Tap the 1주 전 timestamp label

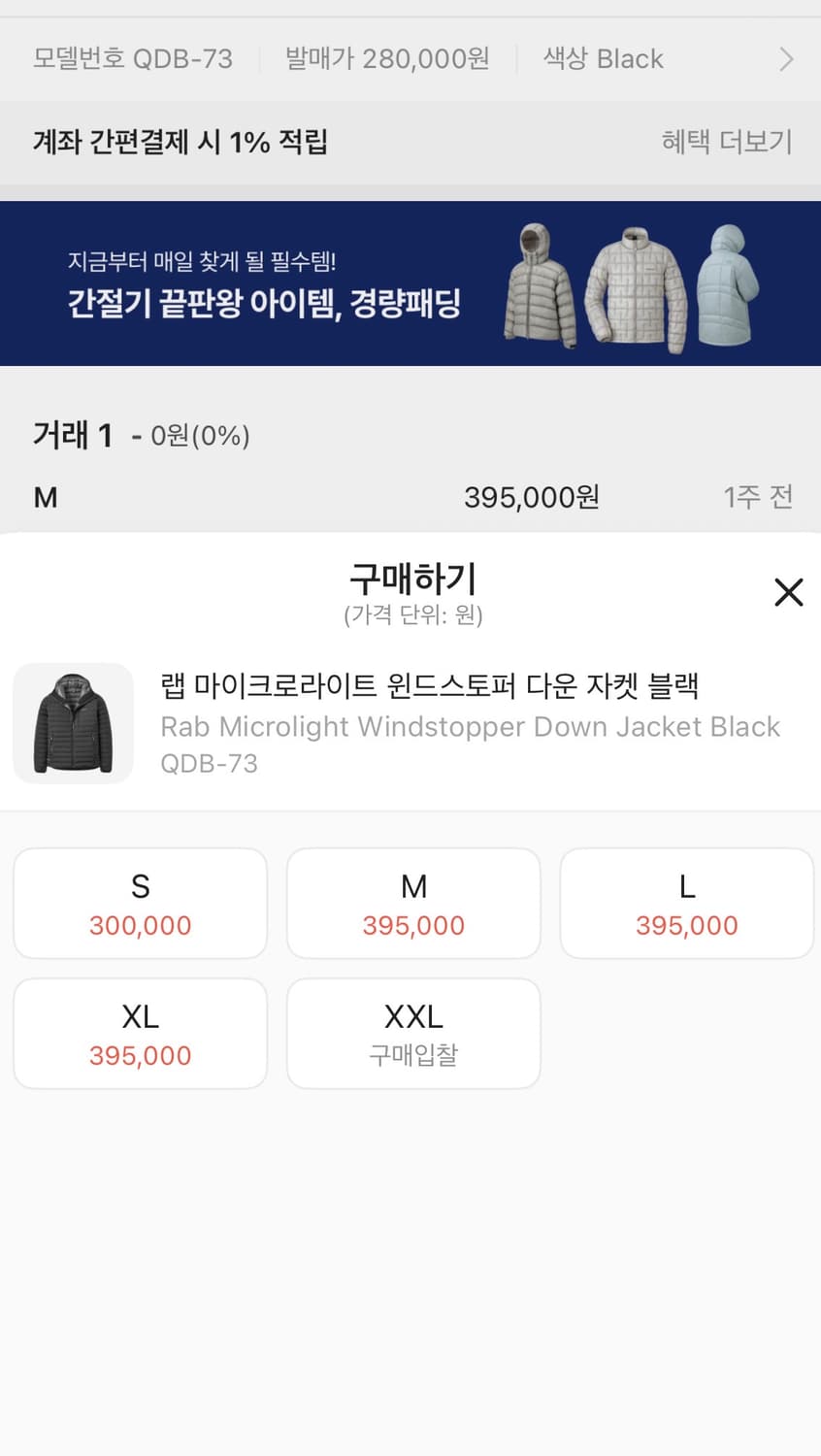tap(758, 497)
